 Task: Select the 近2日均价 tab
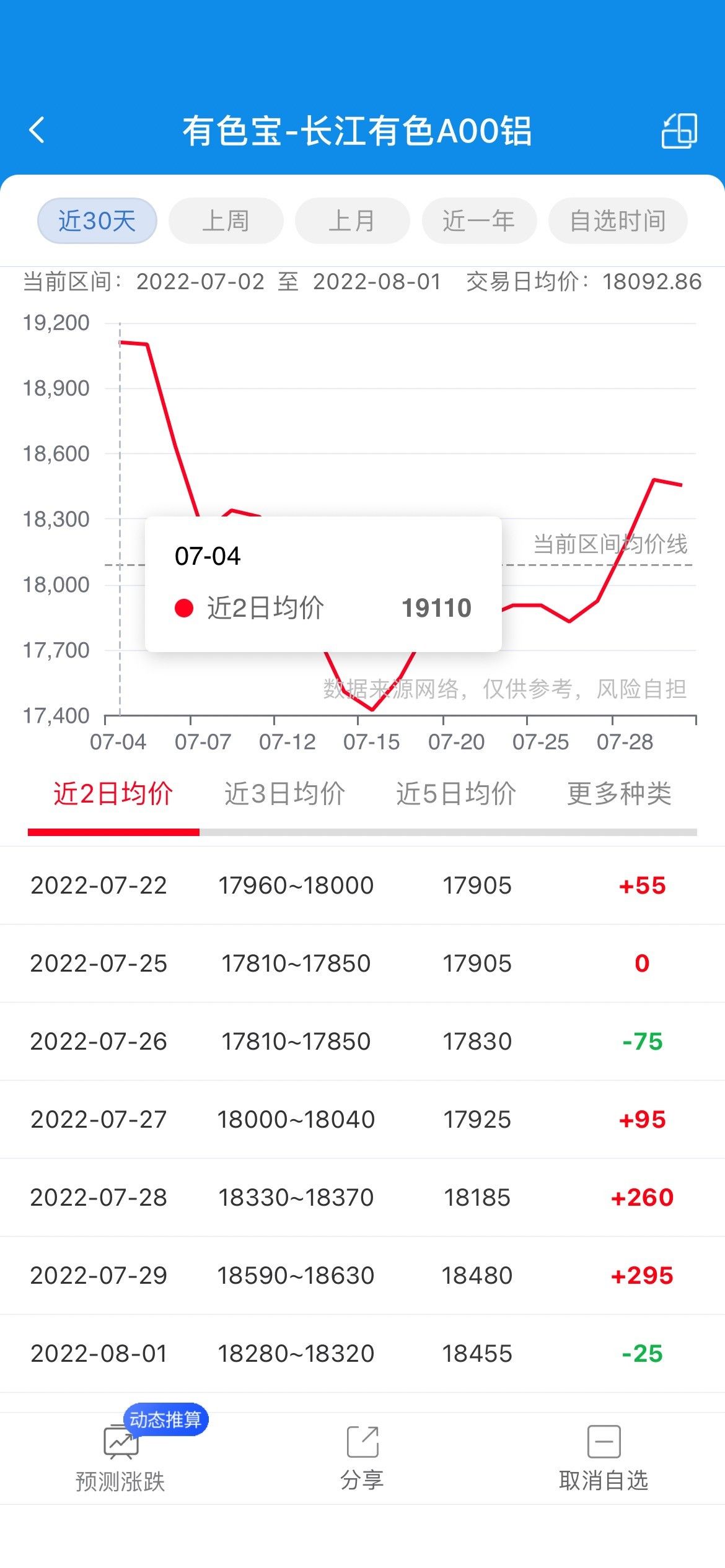(113, 794)
